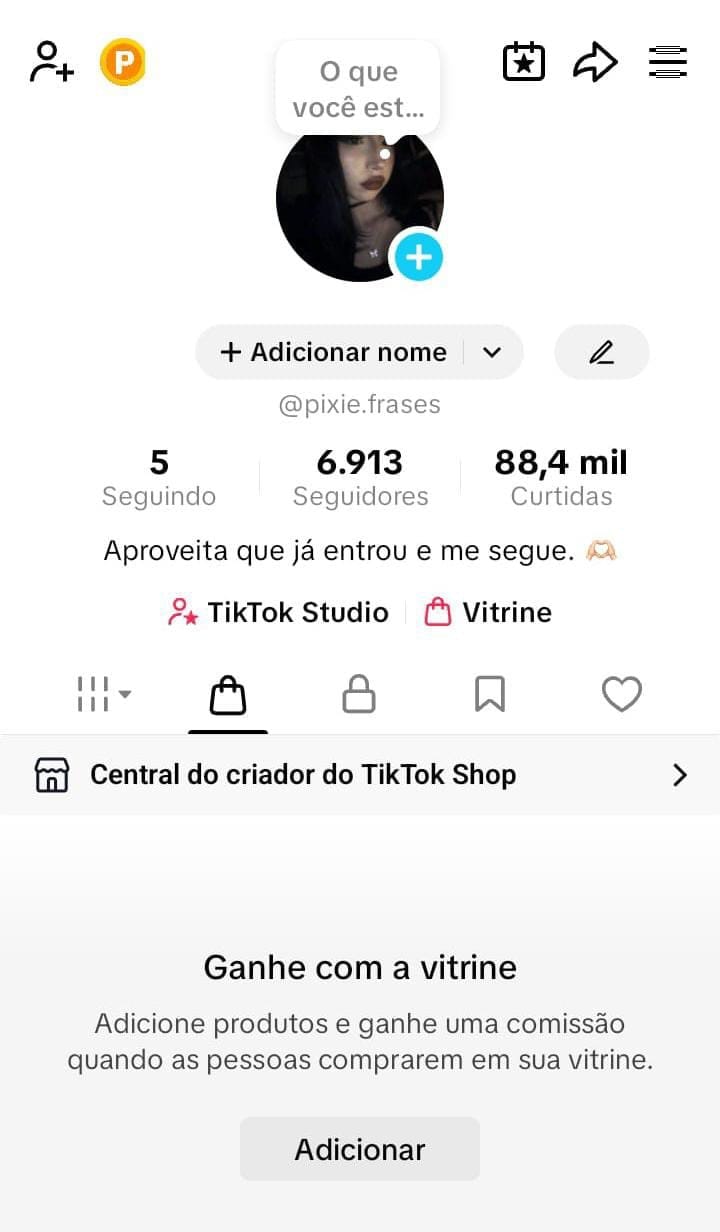
Task: Open the add friends icon
Action: pos(51,62)
